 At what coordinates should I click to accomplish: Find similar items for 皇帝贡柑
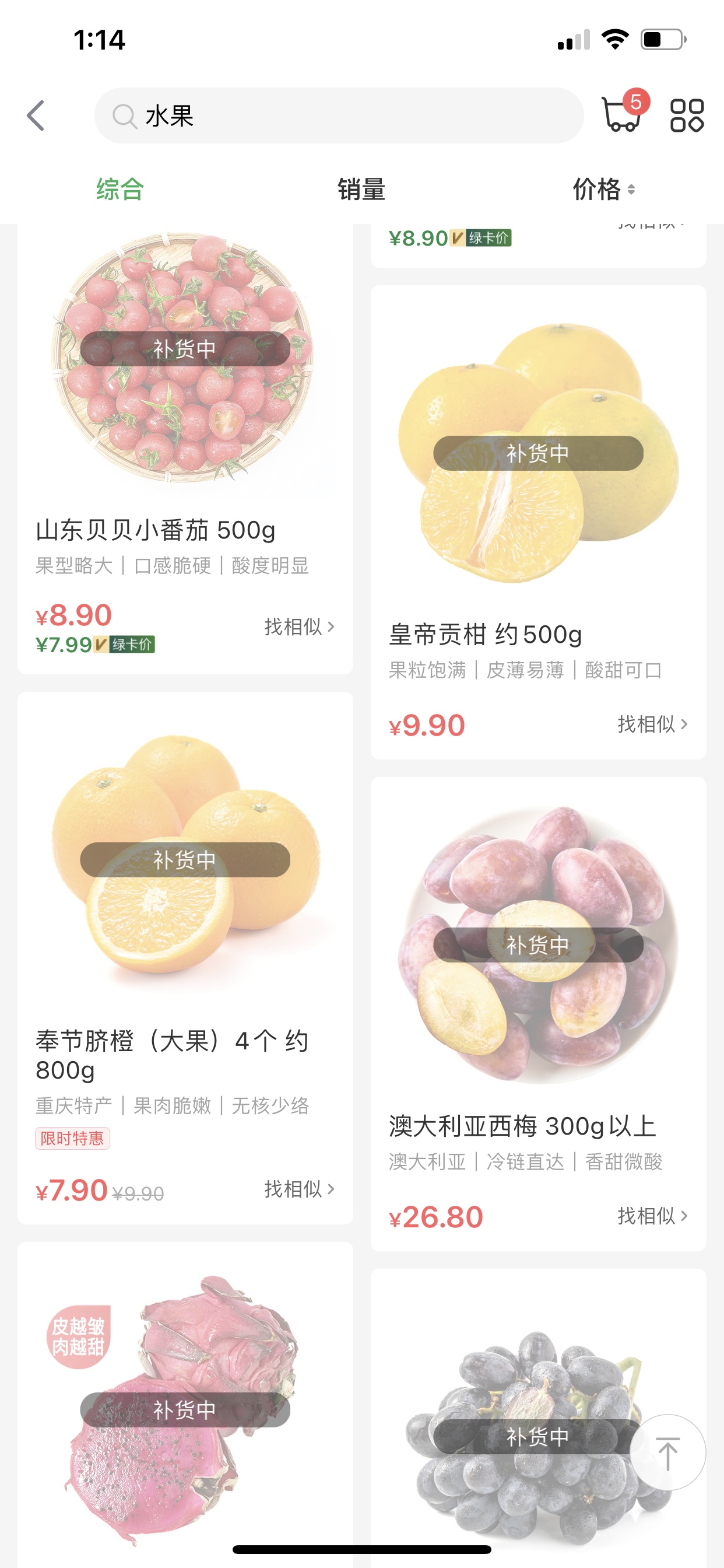click(x=652, y=724)
